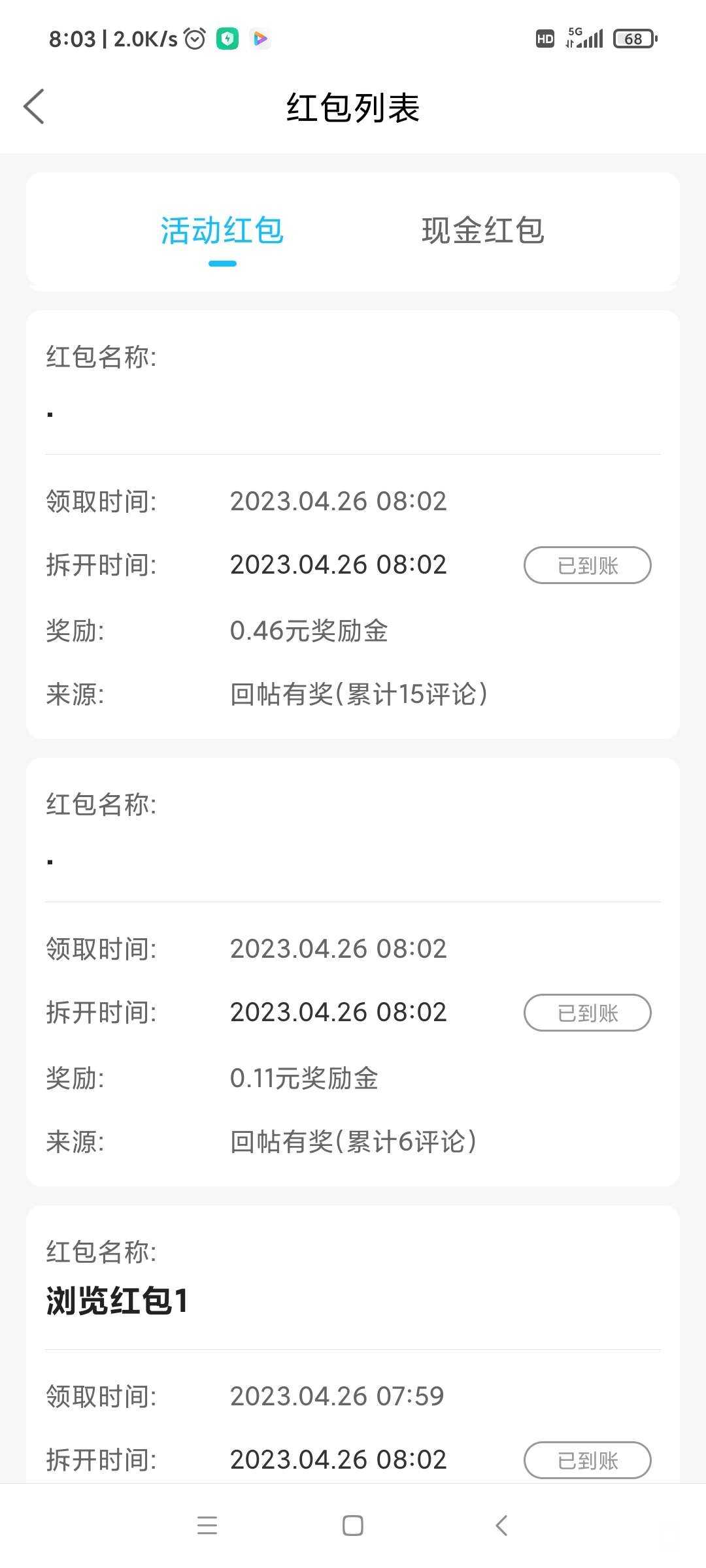Tap 已到账 on the 浏览红包1 card
Screen dimensions: 706x1568
pos(587,1460)
